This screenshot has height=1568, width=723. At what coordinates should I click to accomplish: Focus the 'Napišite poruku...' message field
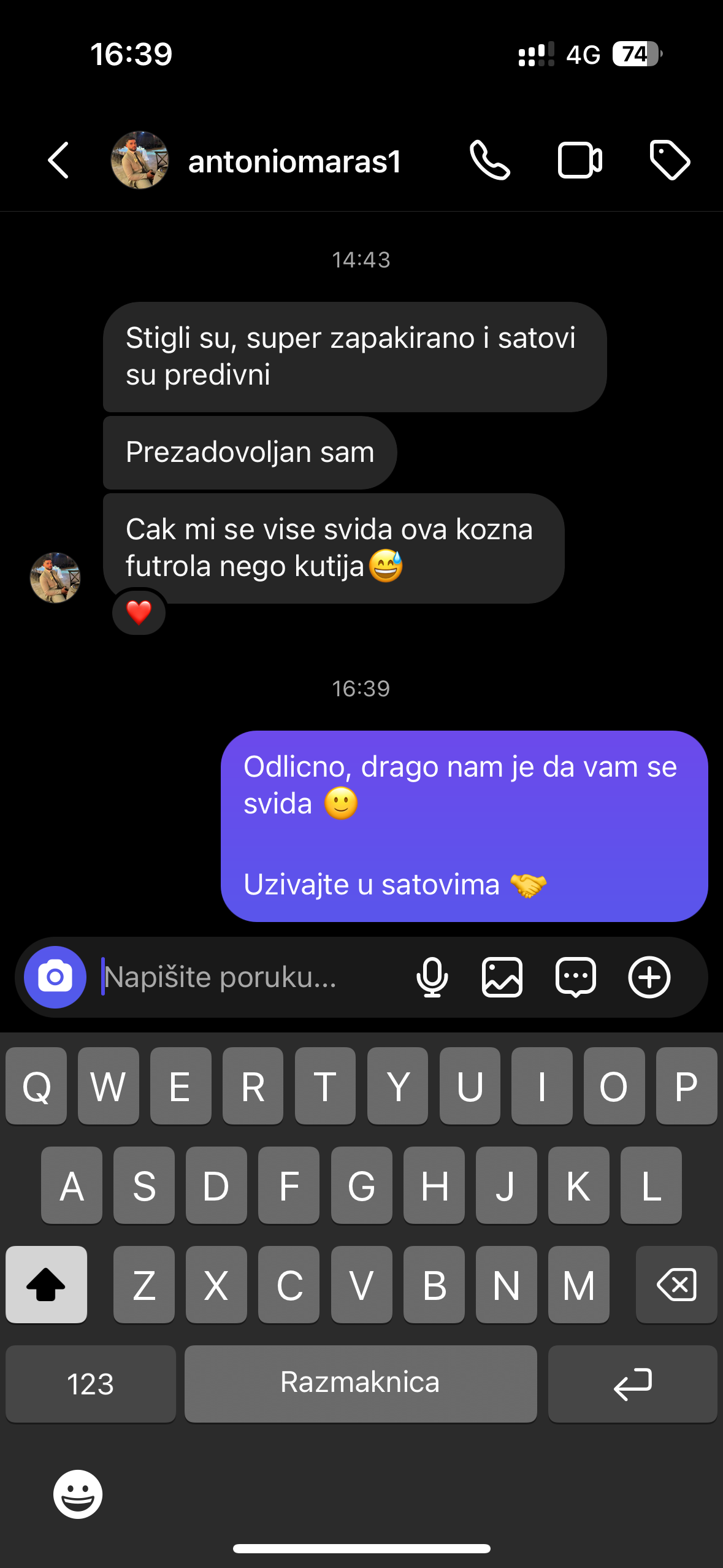[245, 977]
